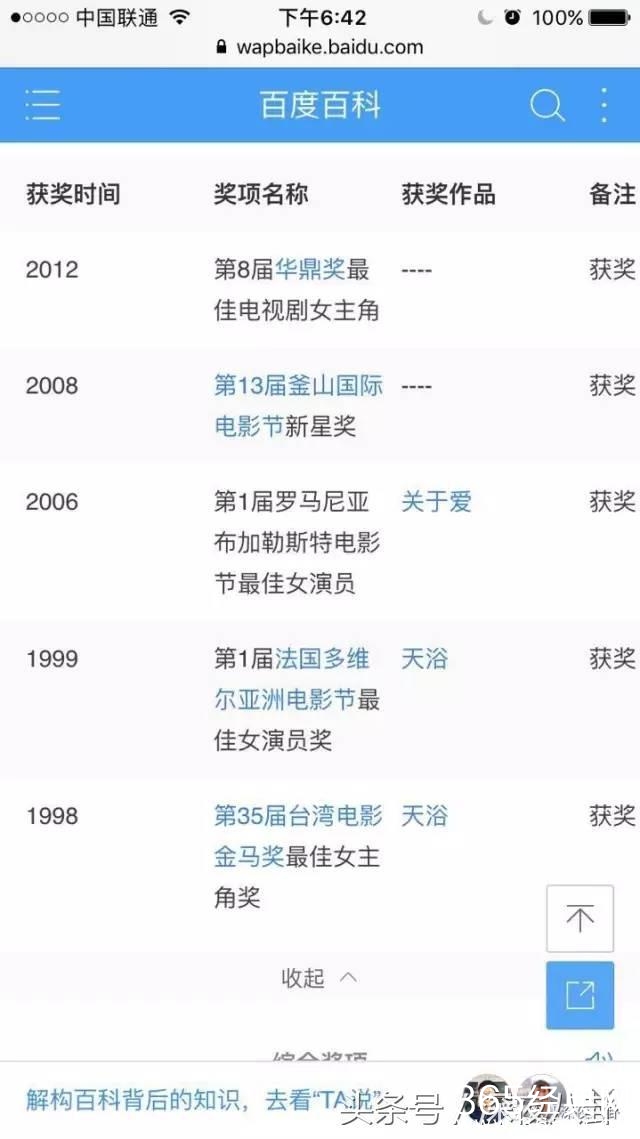Open the Baidu Baike search

coord(546,105)
